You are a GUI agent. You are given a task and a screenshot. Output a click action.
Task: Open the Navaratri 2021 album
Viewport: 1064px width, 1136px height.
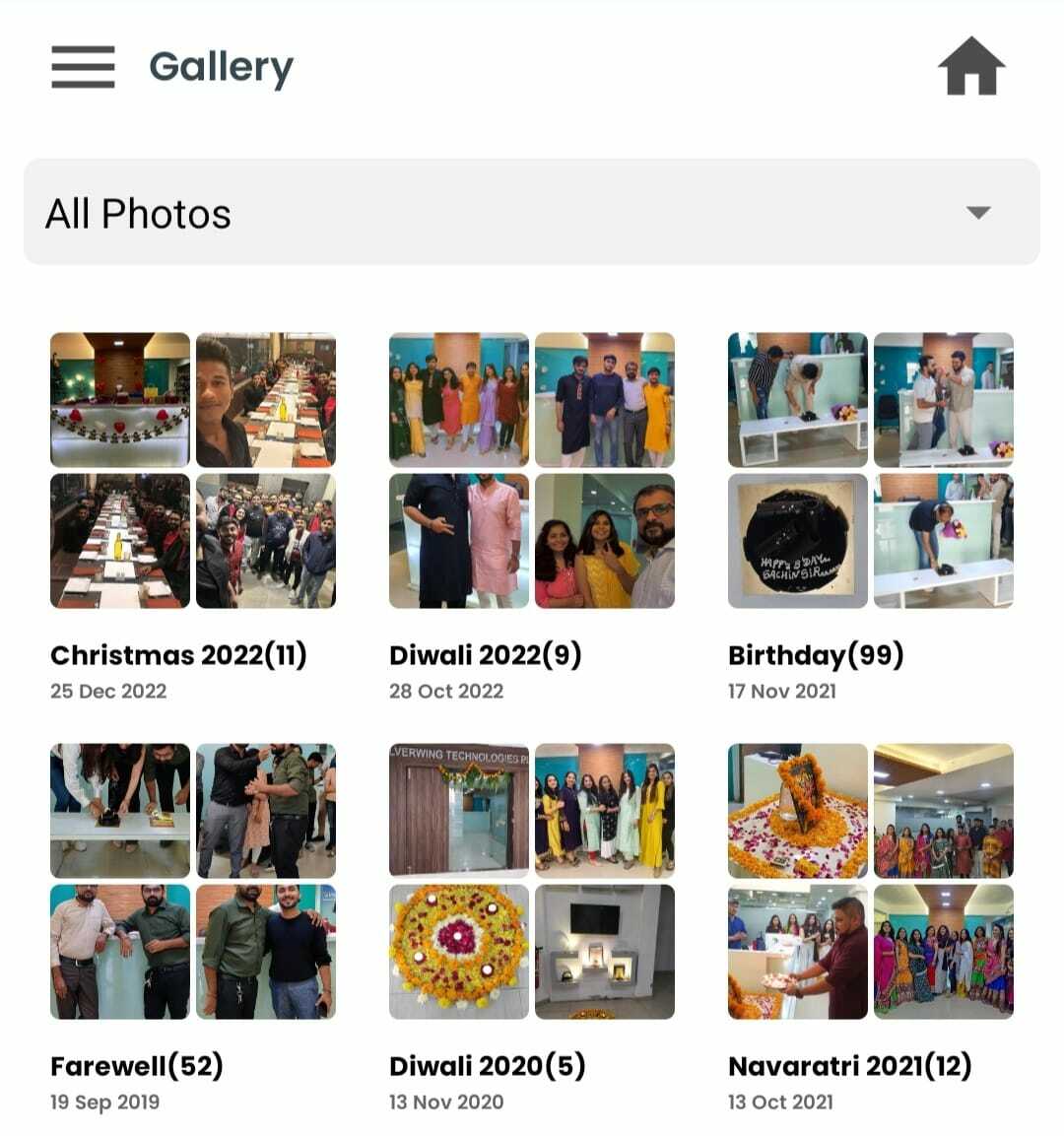(x=870, y=881)
